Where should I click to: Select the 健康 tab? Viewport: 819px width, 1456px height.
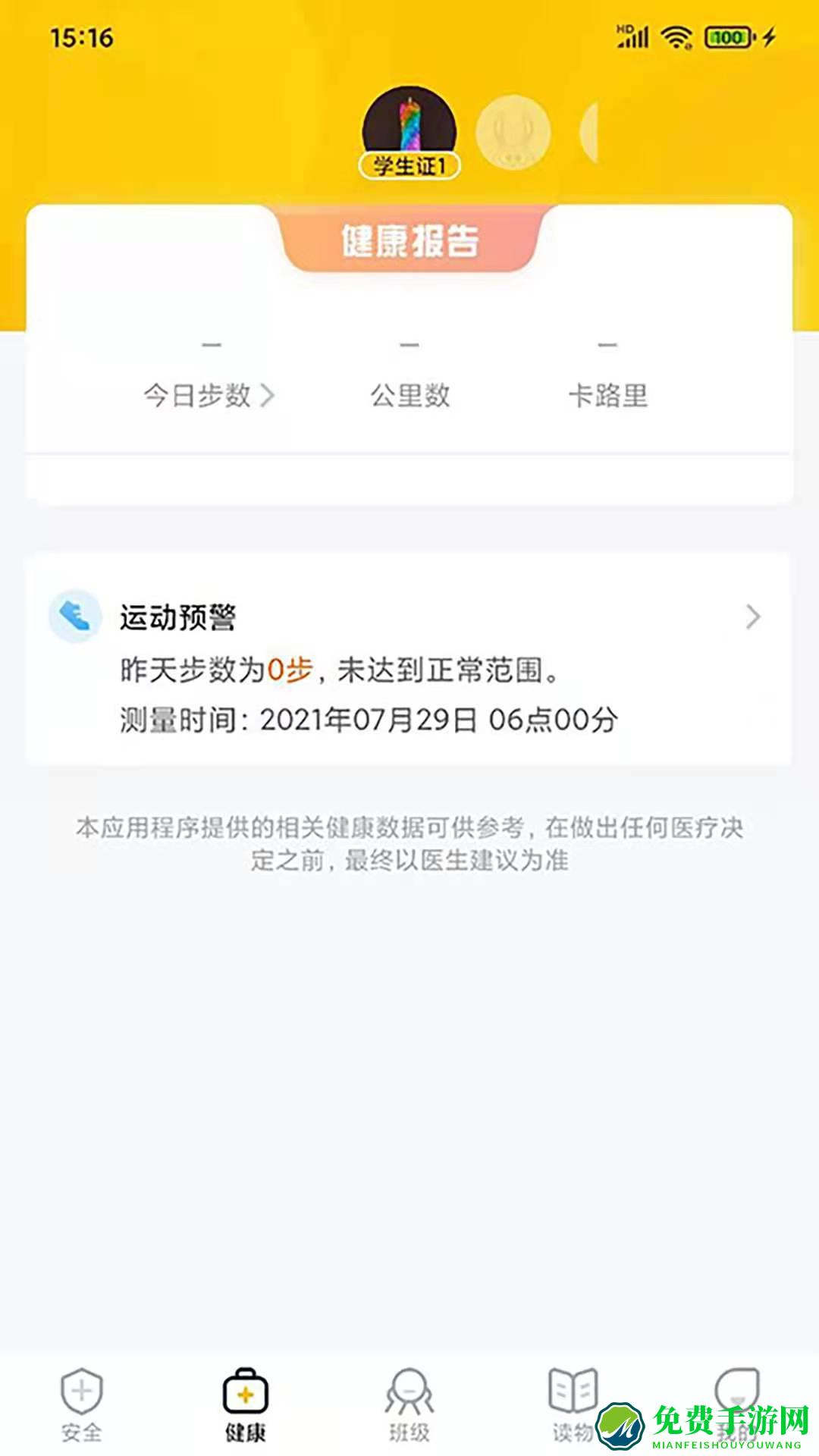pyautogui.click(x=245, y=1404)
